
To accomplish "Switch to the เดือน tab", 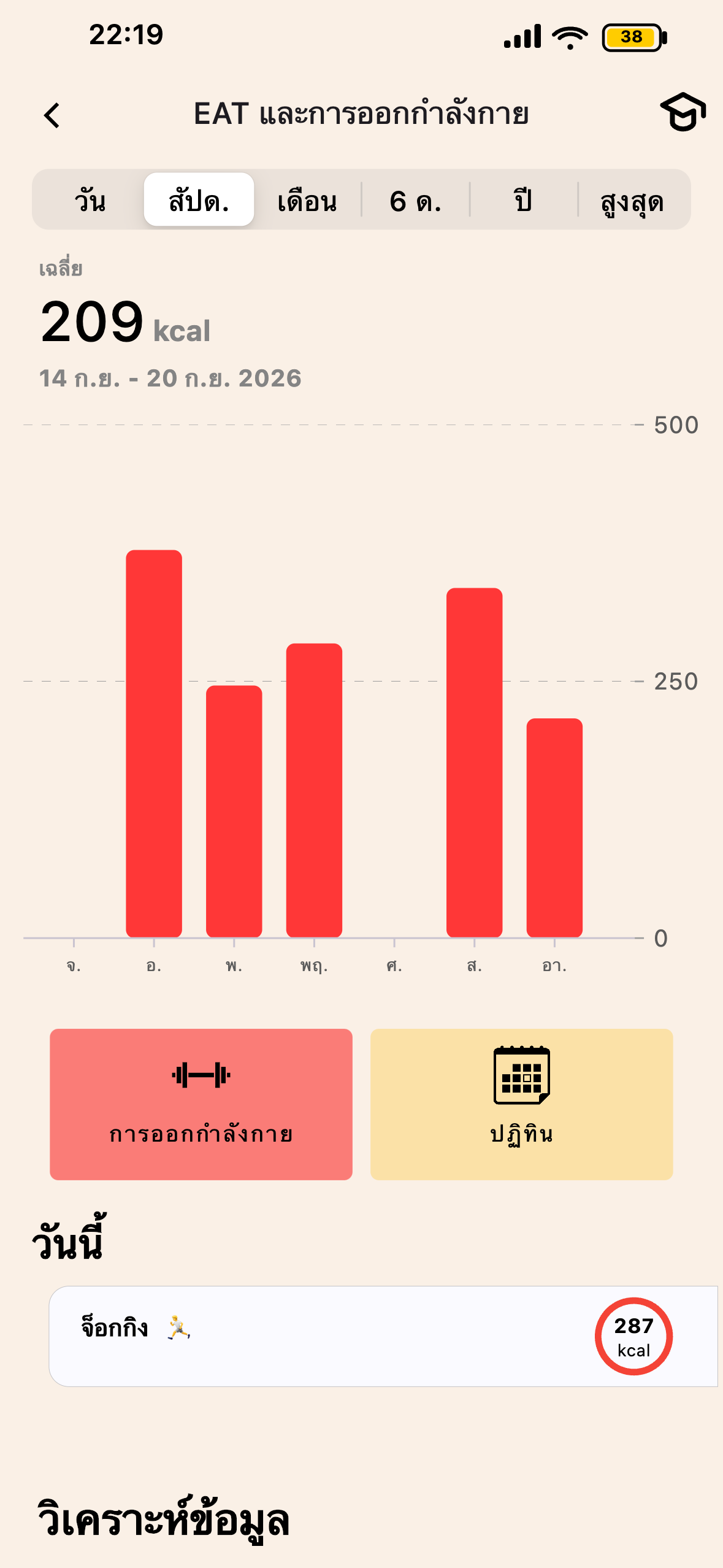I will 307,200.
